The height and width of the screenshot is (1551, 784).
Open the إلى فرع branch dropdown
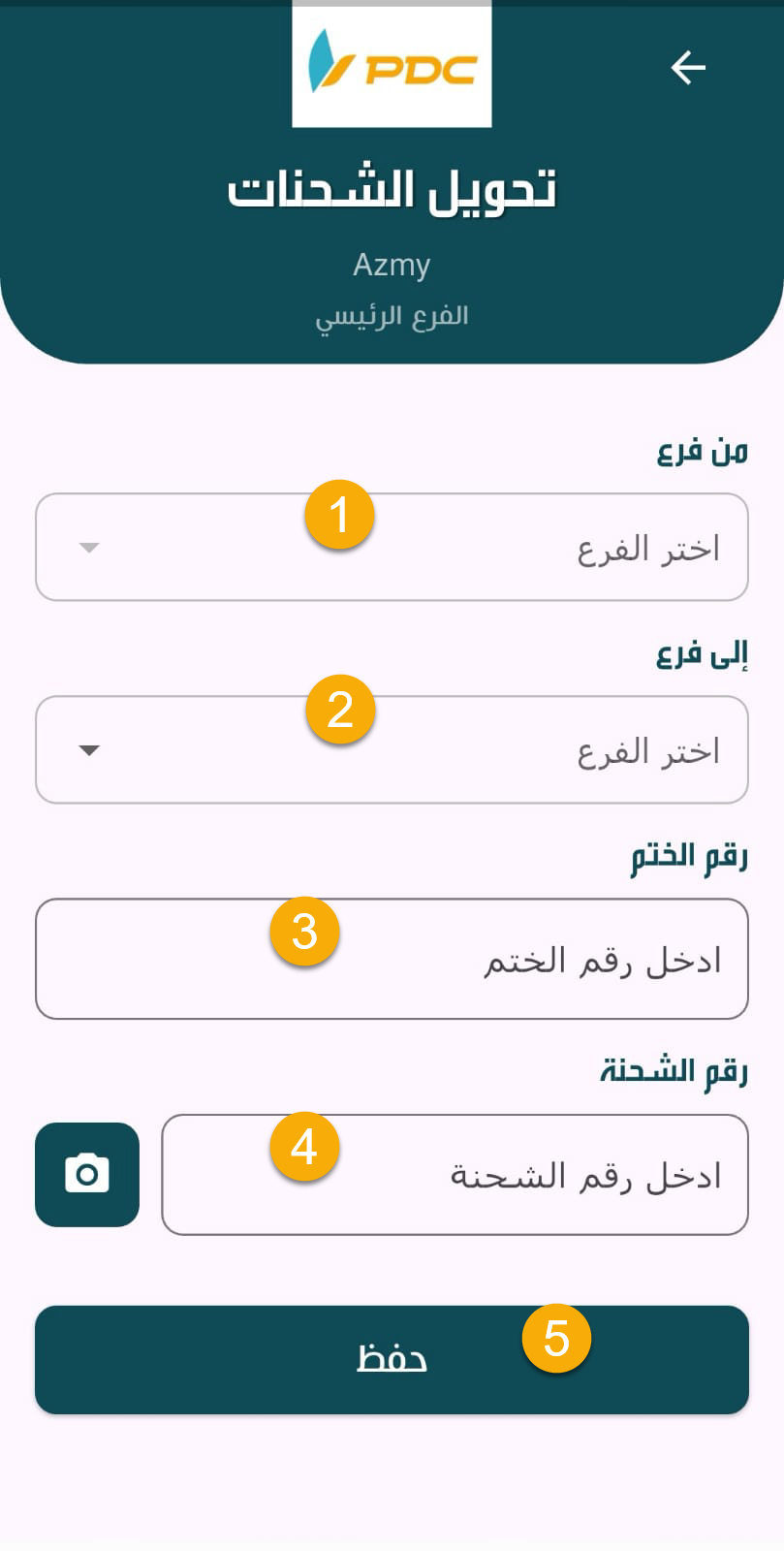(x=392, y=749)
